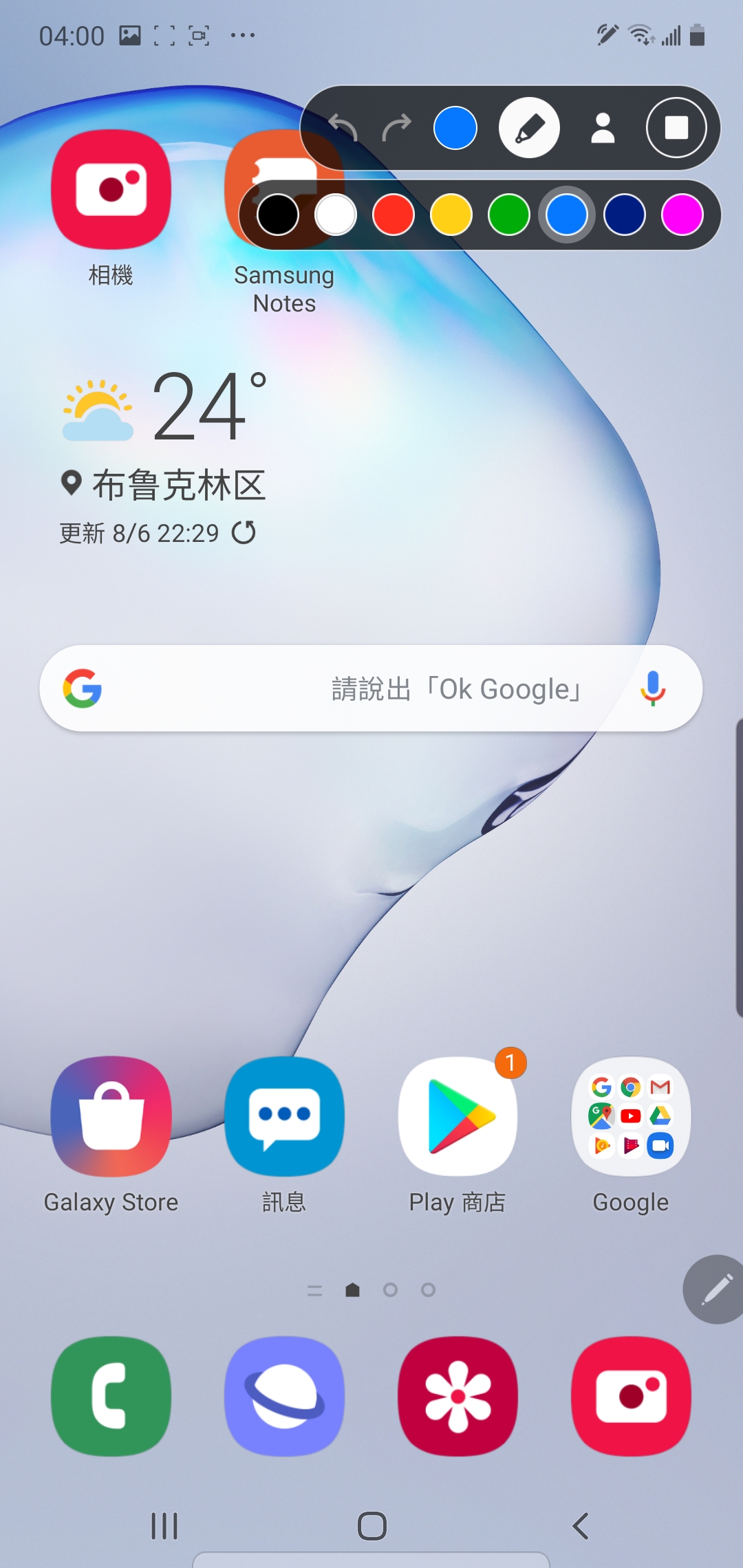Tap the pen drawing tool
This screenshot has height=1568, width=743.
(x=529, y=128)
